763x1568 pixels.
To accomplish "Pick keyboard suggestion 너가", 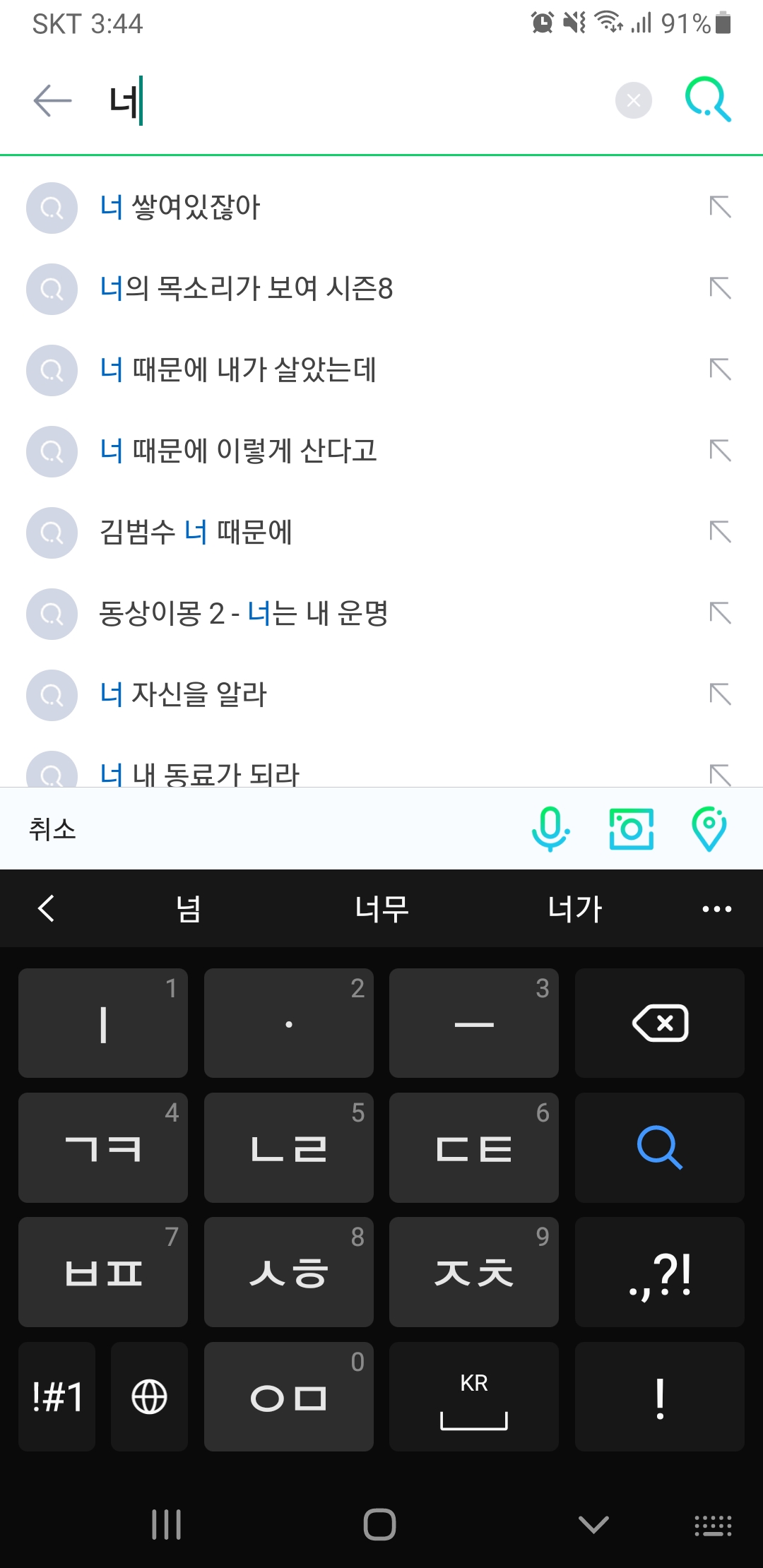I will (574, 908).
